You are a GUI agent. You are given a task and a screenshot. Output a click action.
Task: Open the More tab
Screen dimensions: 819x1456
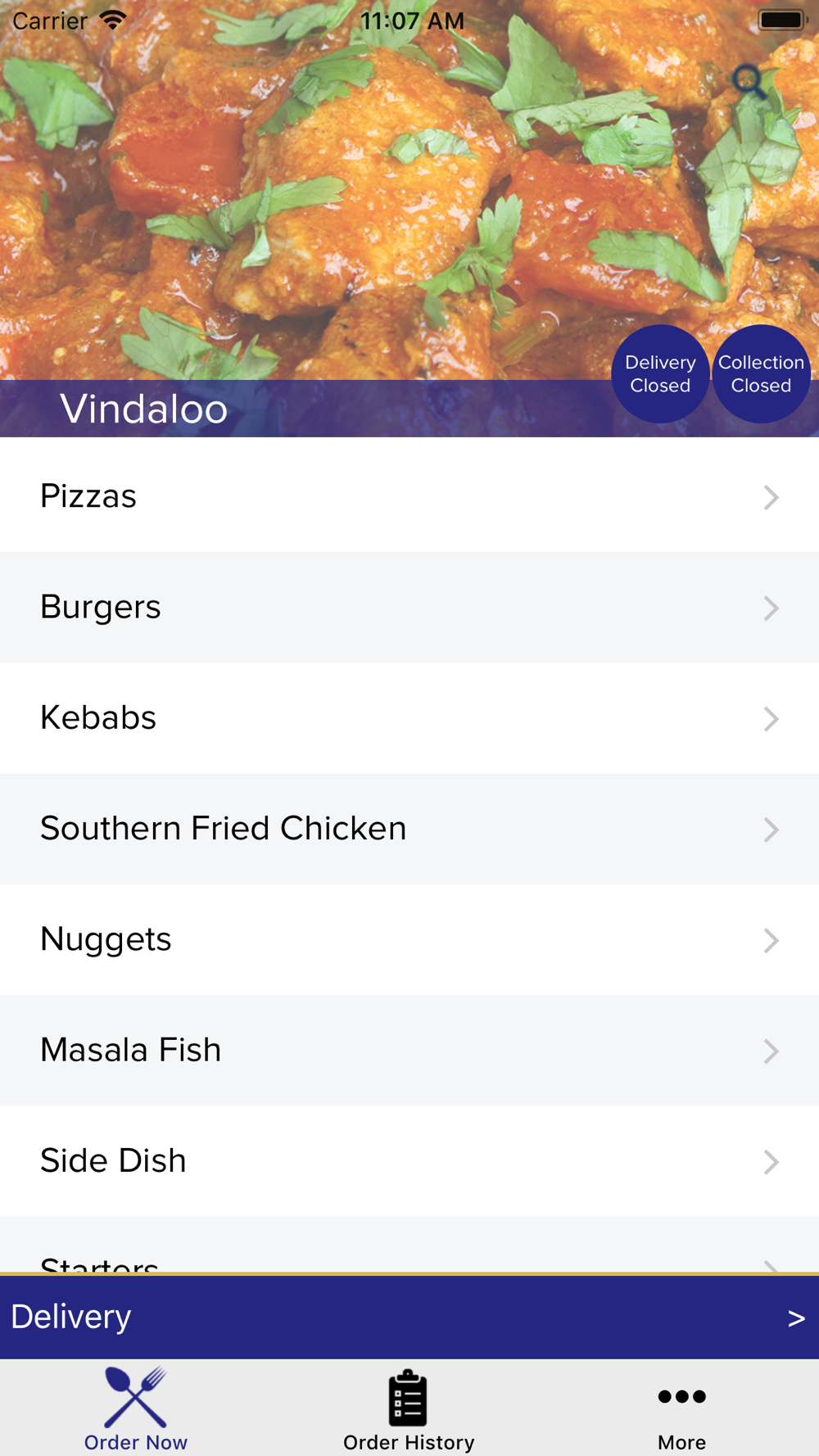tap(681, 1410)
